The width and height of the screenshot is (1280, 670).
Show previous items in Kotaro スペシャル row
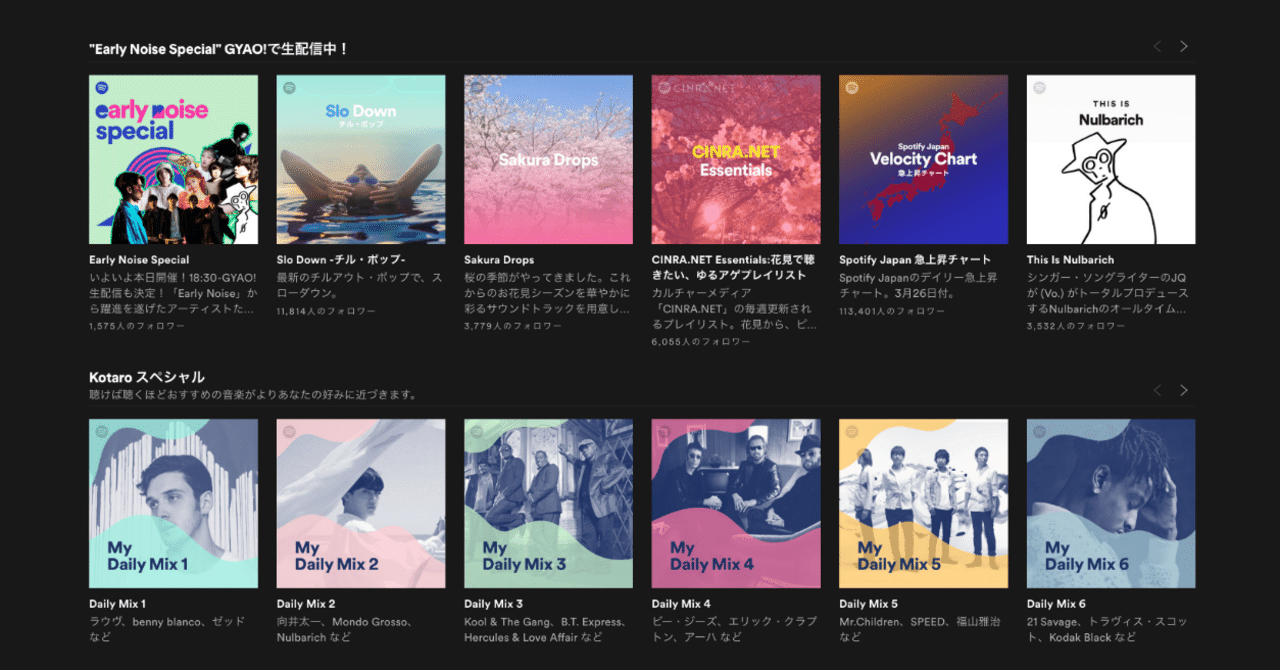1158,390
